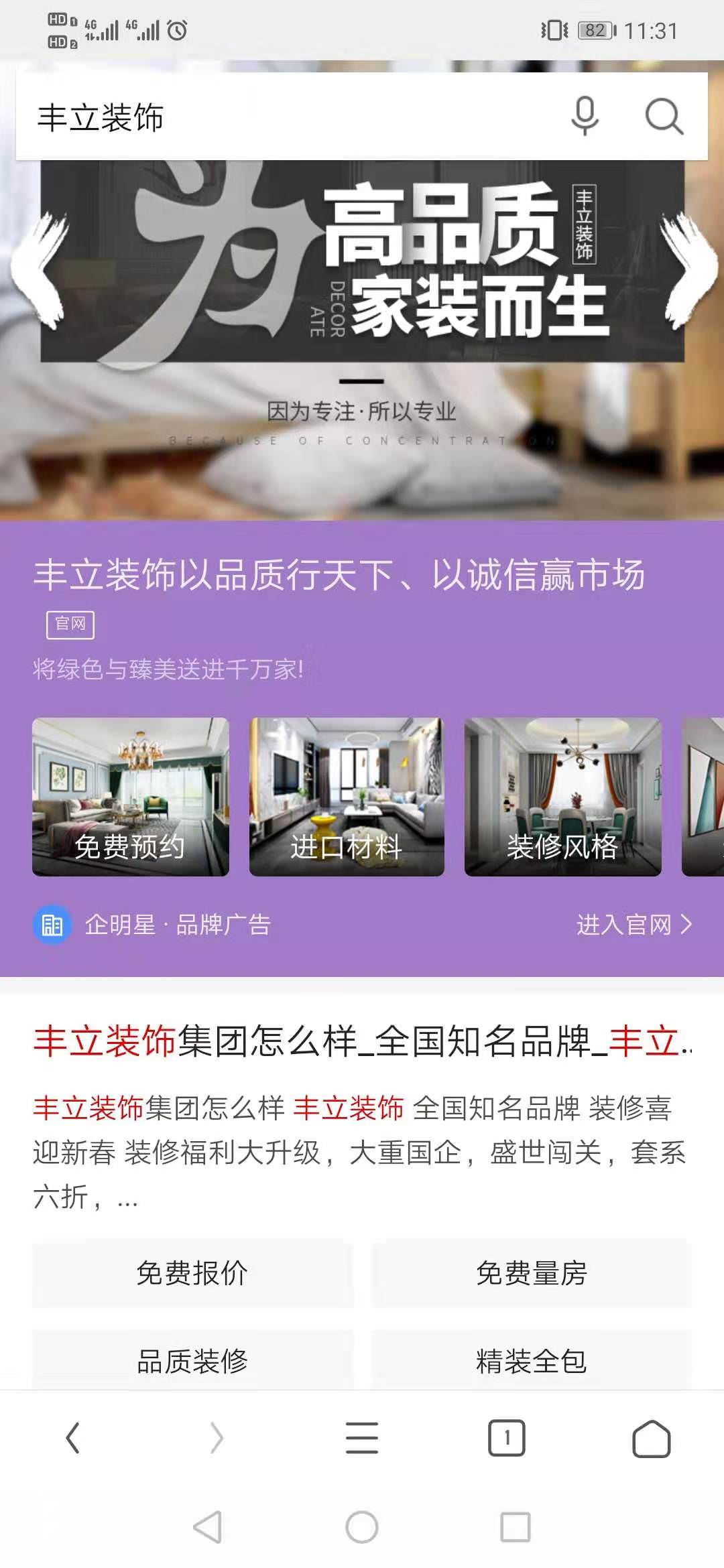Tap the magnifier search icon
Image resolution: width=724 pixels, height=1568 pixels.
click(664, 117)
